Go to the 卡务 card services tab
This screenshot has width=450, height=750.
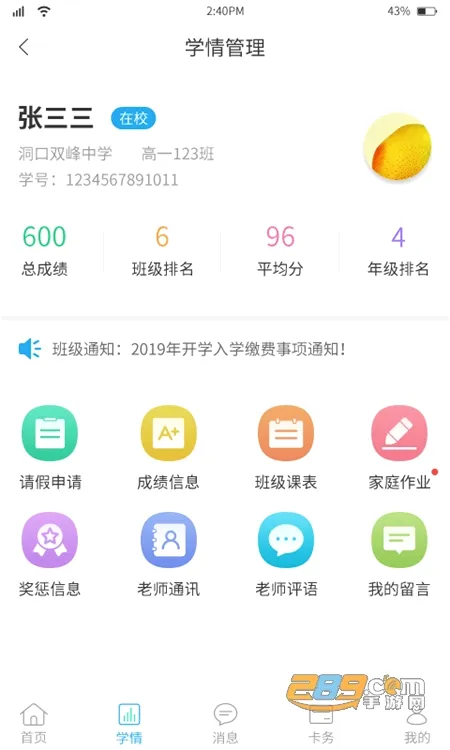click(321, 723)
